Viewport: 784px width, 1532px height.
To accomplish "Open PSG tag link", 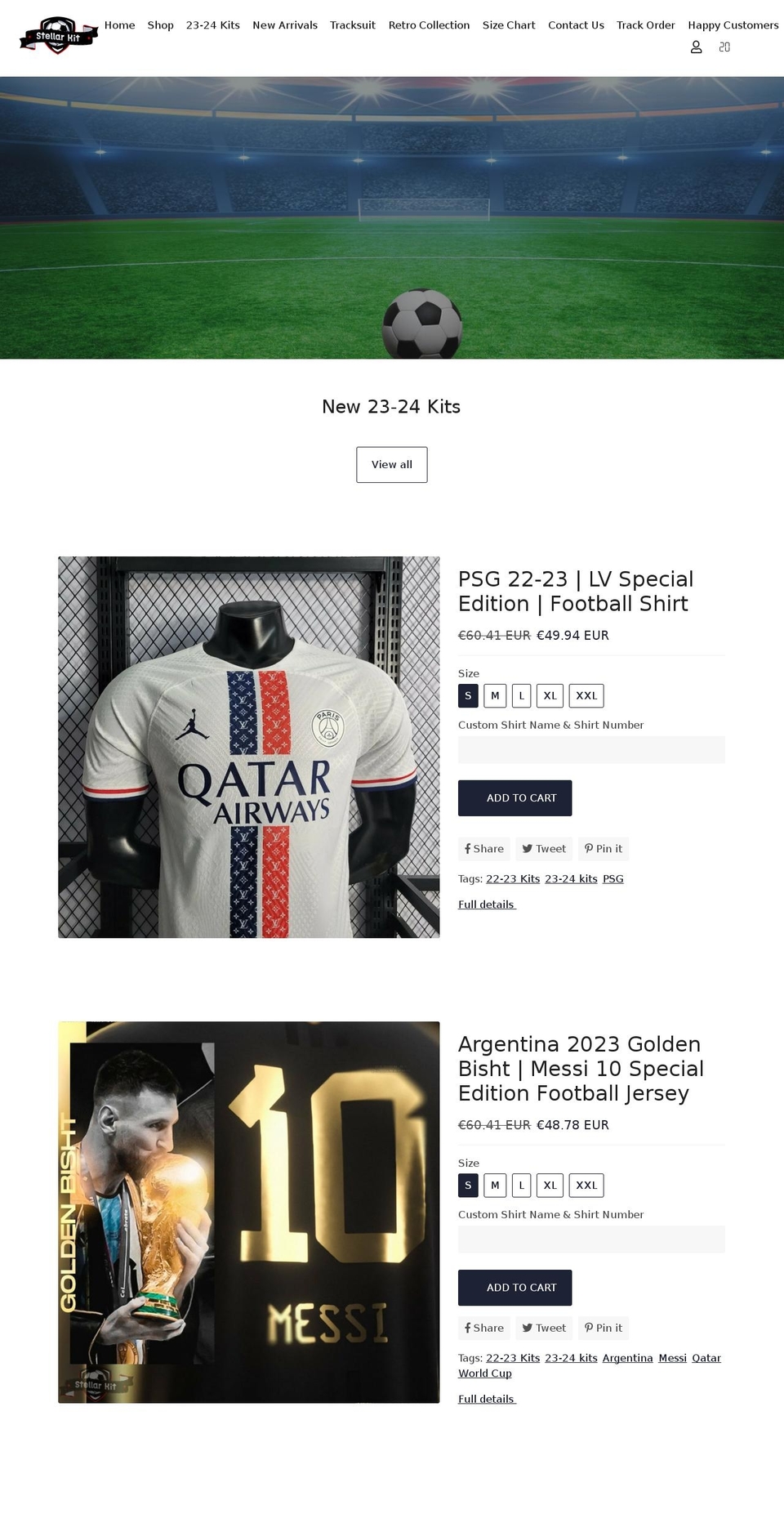I will pyautogui.click(x=612, y=879).
